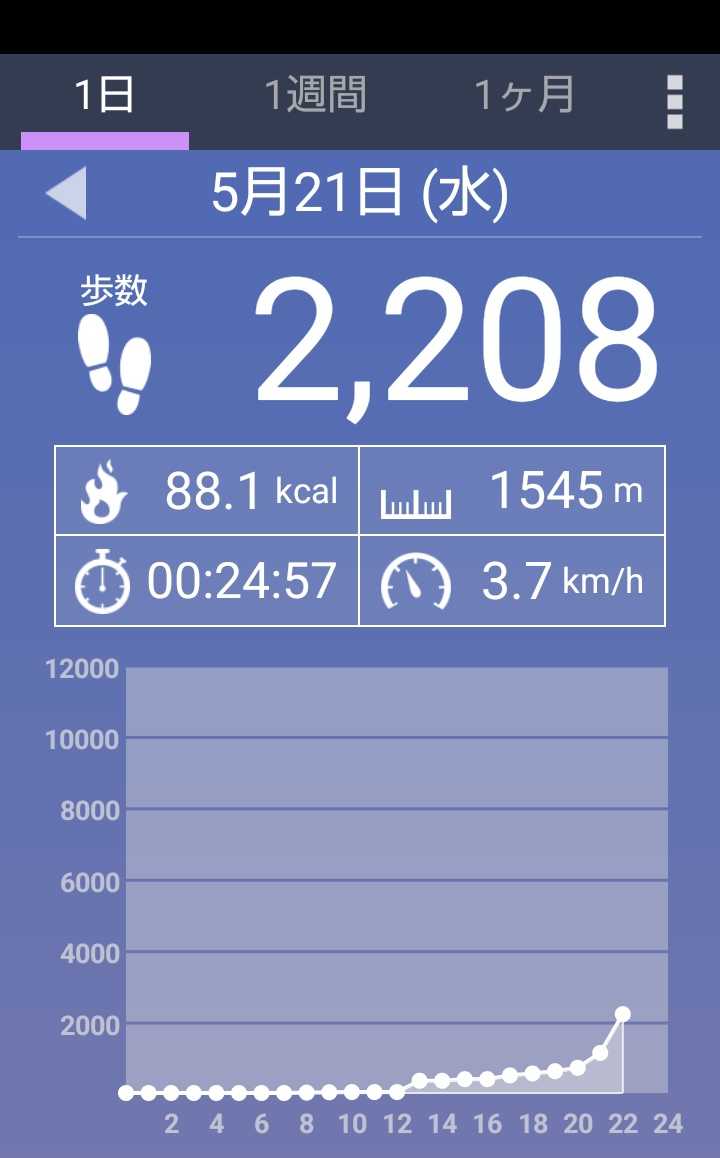Viewport: 720px width, 1158px height.
Task: Switch to the 1日 tab
Action: [104, 96]
